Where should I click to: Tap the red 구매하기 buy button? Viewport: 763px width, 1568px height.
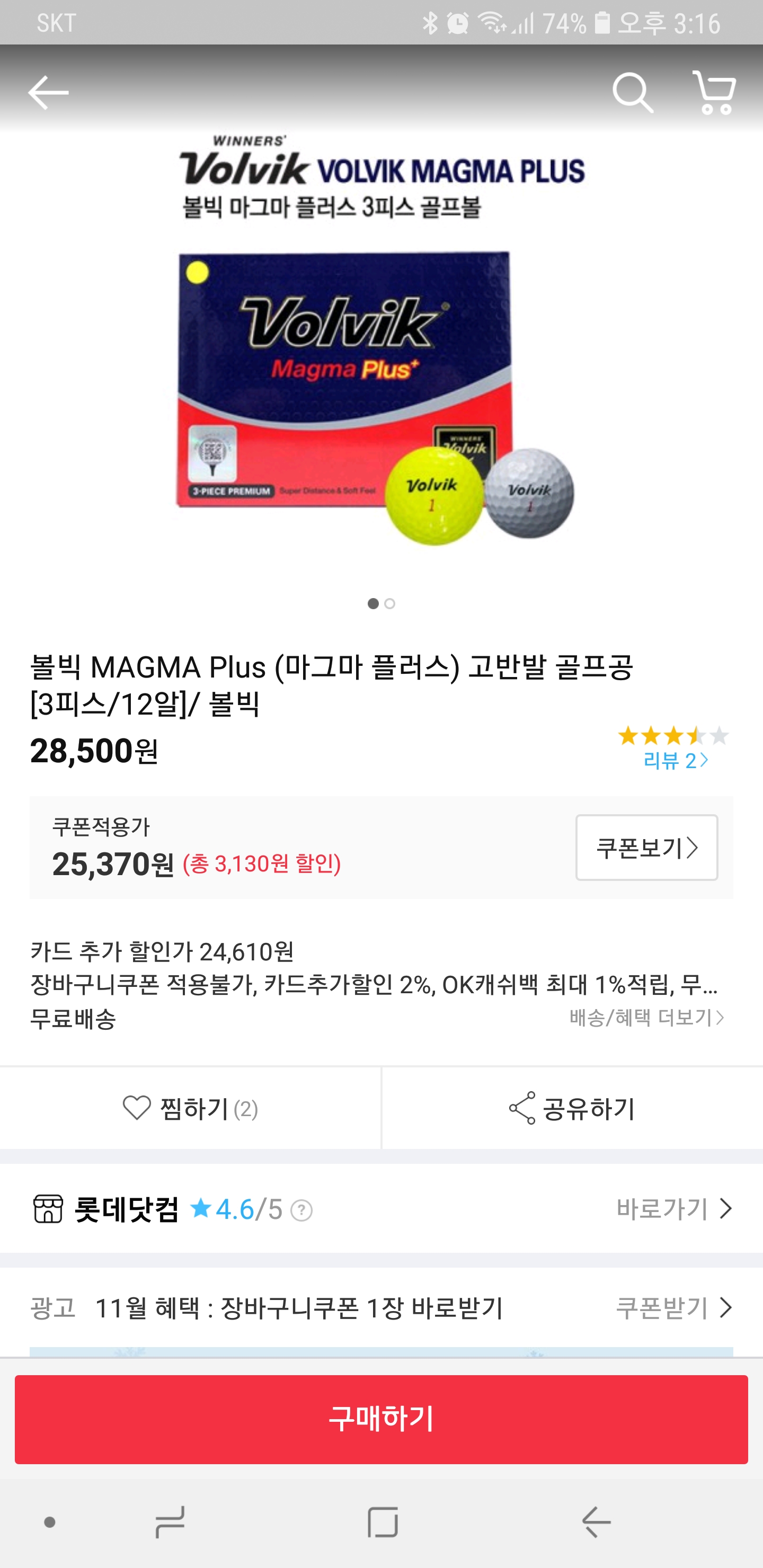(381, 1419)
